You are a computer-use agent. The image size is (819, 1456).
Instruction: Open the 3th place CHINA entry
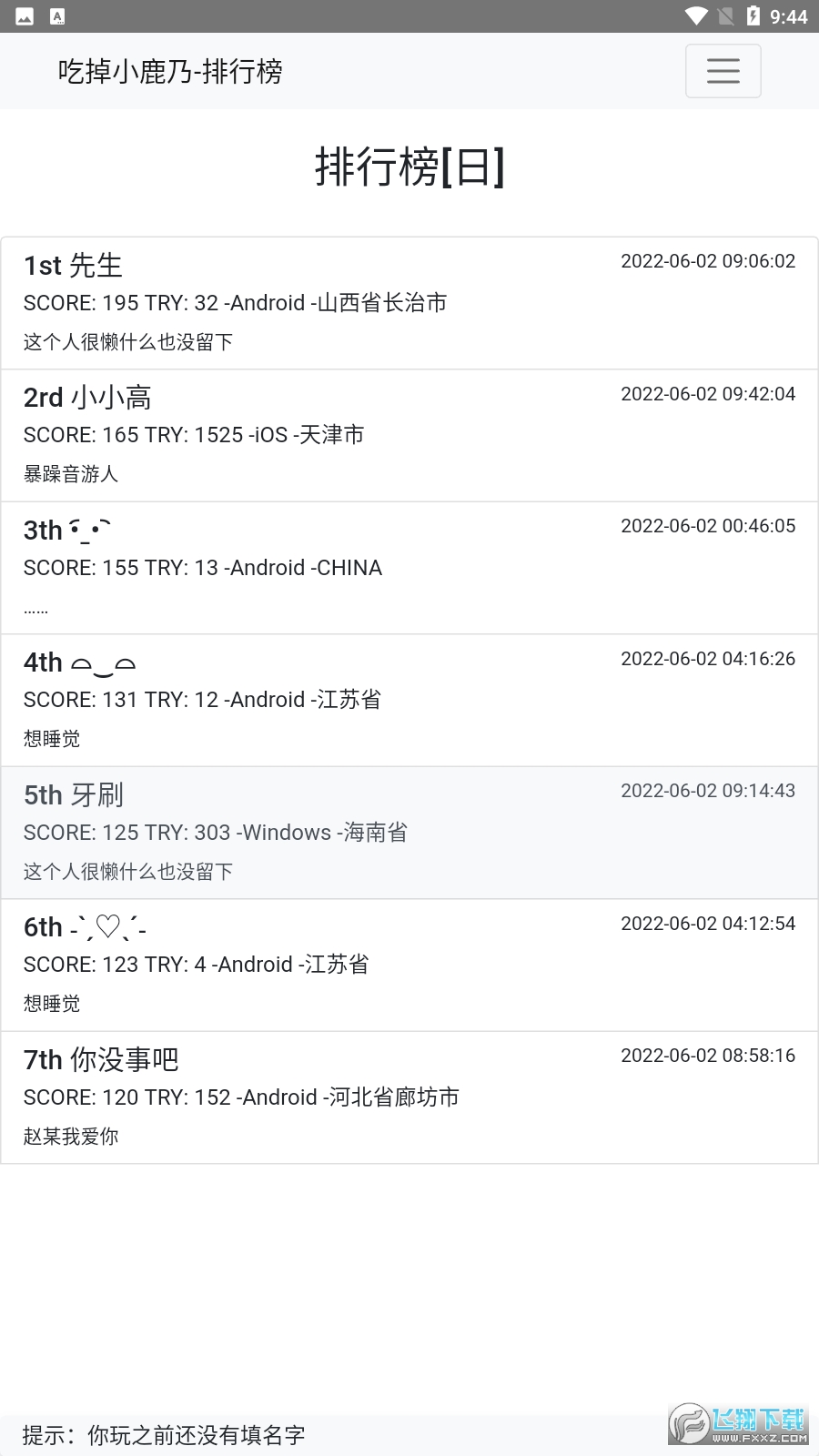409,568
